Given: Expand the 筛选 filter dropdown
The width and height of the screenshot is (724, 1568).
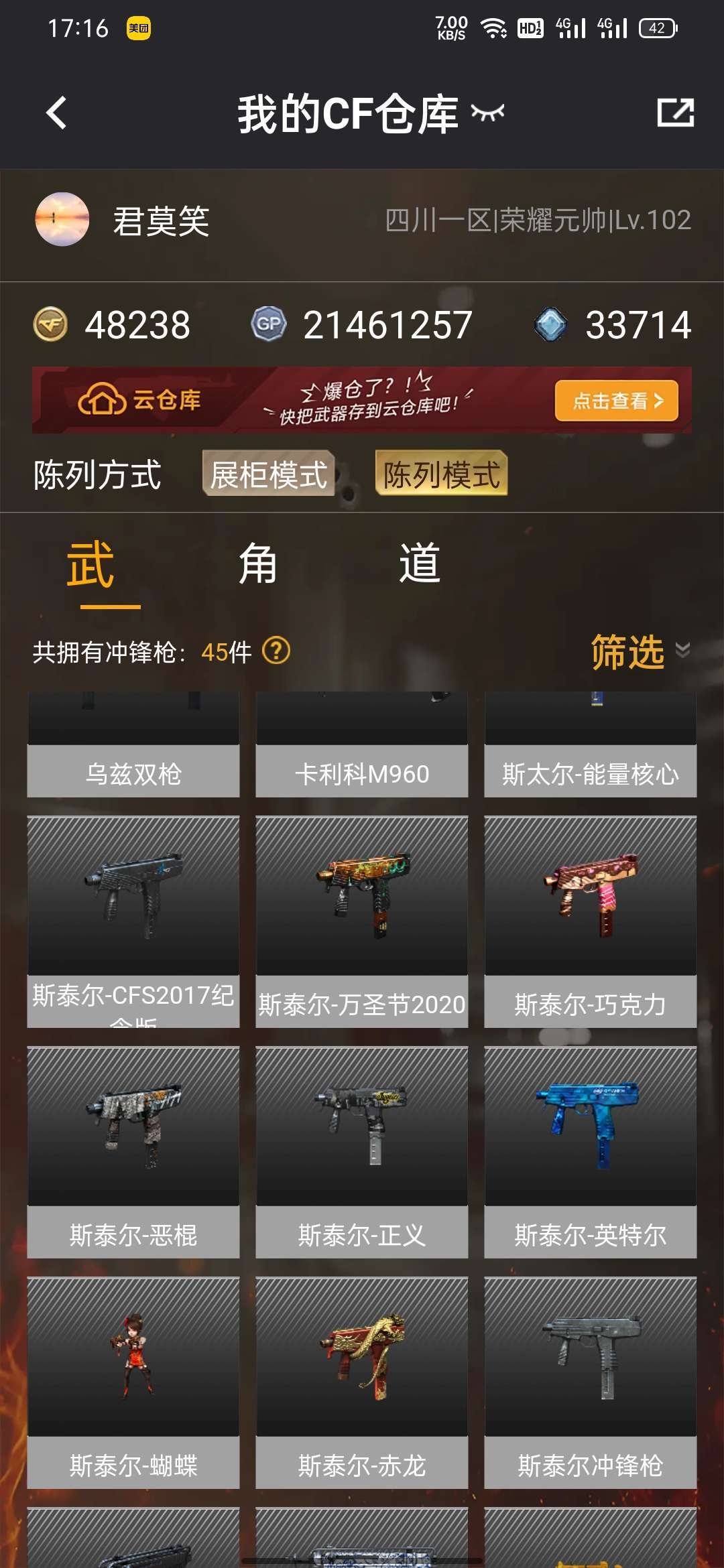Looking at the screenshot, I should tap(639, 651).
